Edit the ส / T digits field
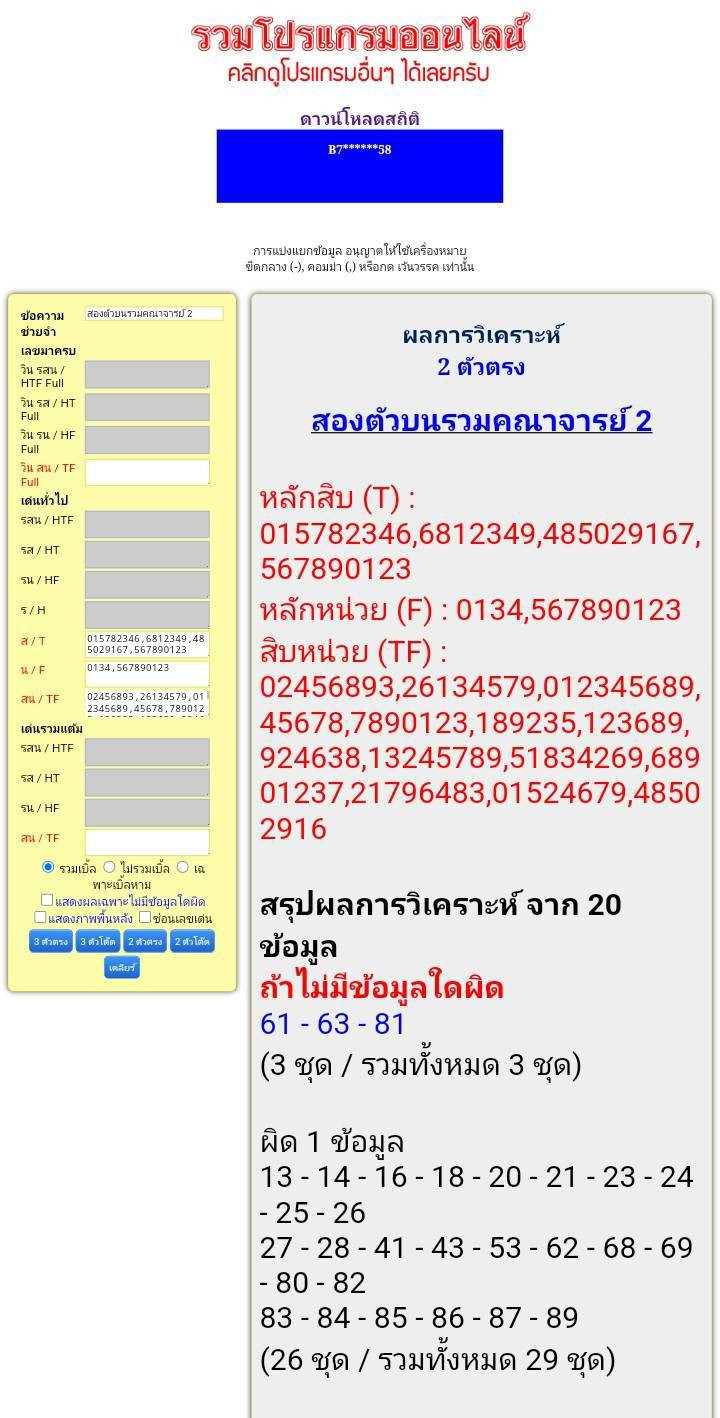Screen dimensions: 720x1418 tap(147, 644)
